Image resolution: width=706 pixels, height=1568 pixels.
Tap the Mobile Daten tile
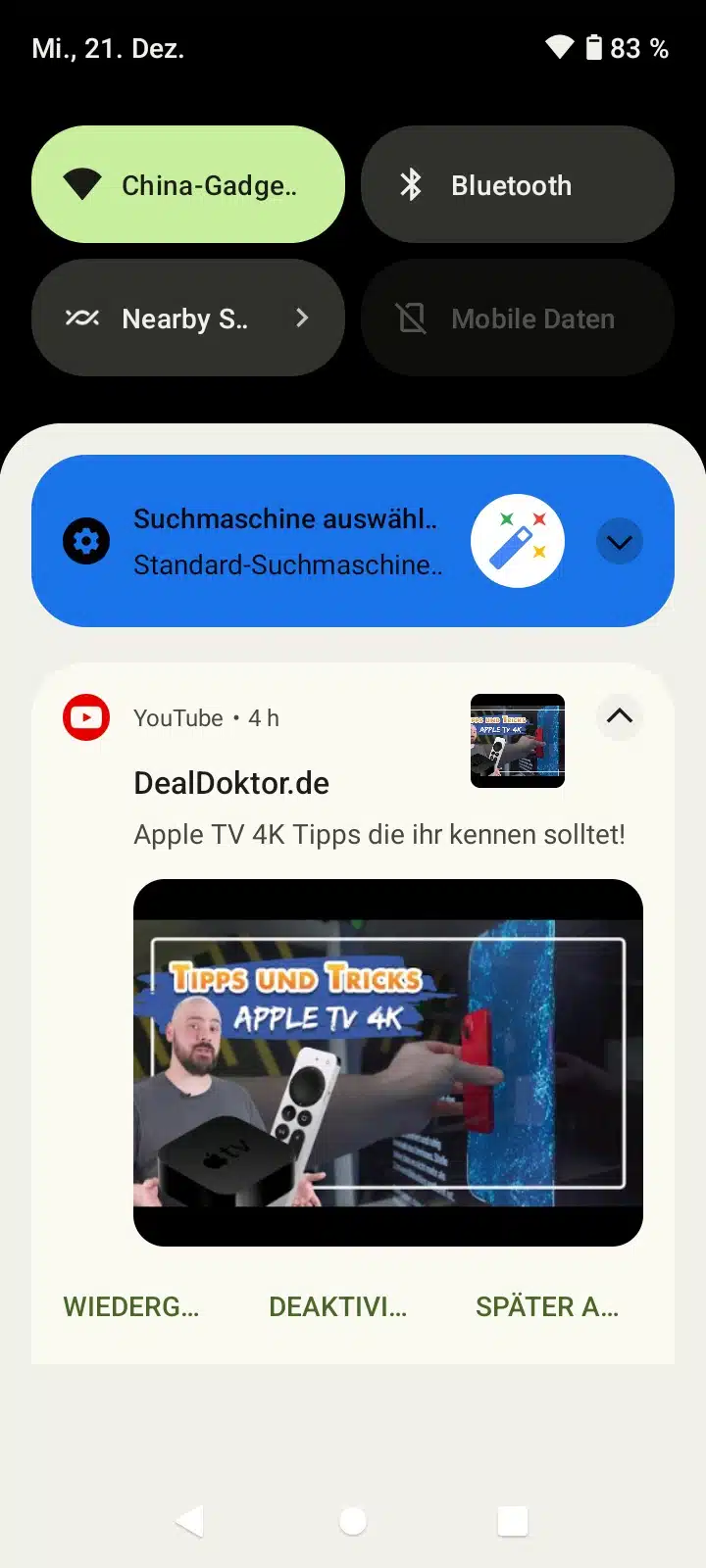point(518,318)
